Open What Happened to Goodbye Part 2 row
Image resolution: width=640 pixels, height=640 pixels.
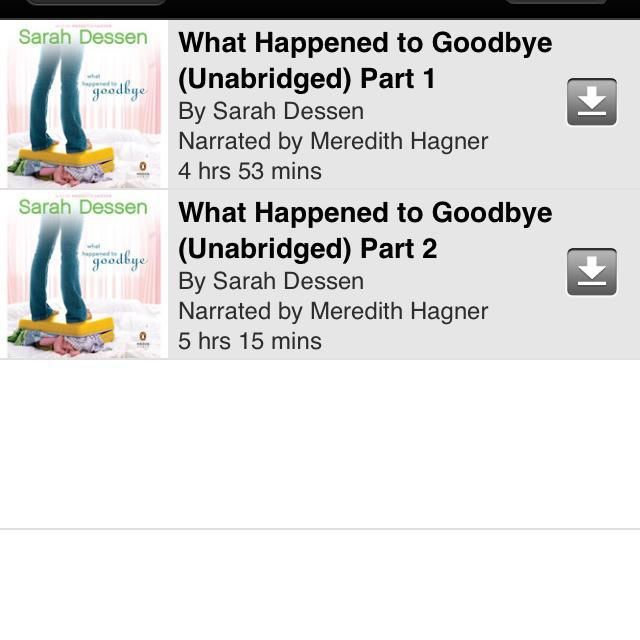click(x=360, y=275)
